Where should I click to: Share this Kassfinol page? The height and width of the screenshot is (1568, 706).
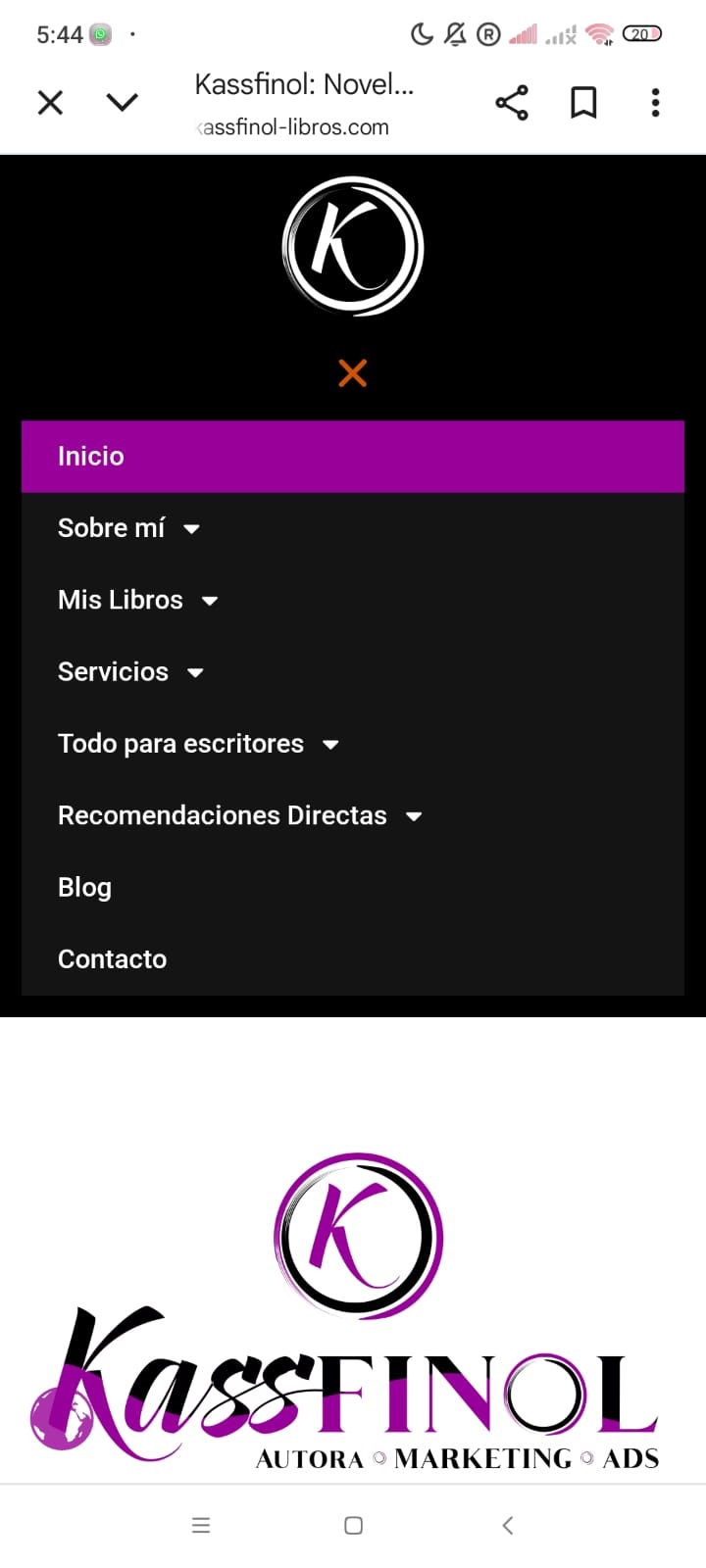[511, 103]
